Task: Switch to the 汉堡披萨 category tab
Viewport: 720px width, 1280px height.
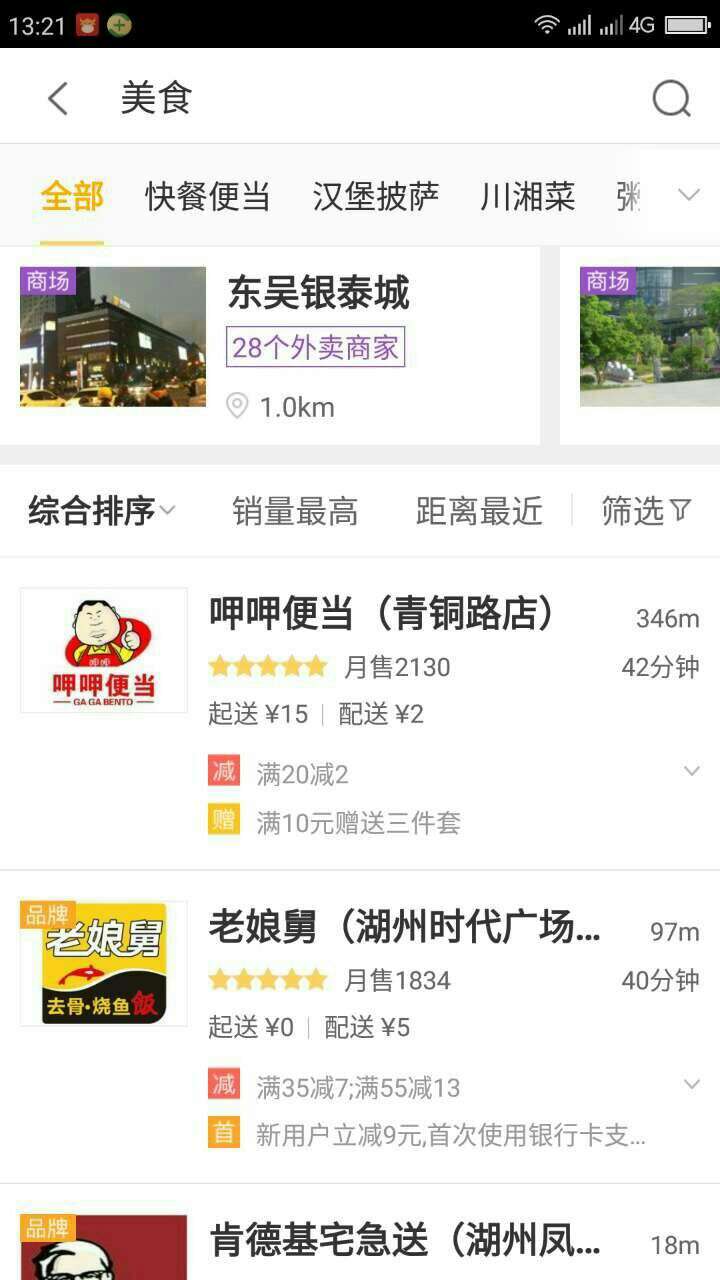Action: pos(375,196)
